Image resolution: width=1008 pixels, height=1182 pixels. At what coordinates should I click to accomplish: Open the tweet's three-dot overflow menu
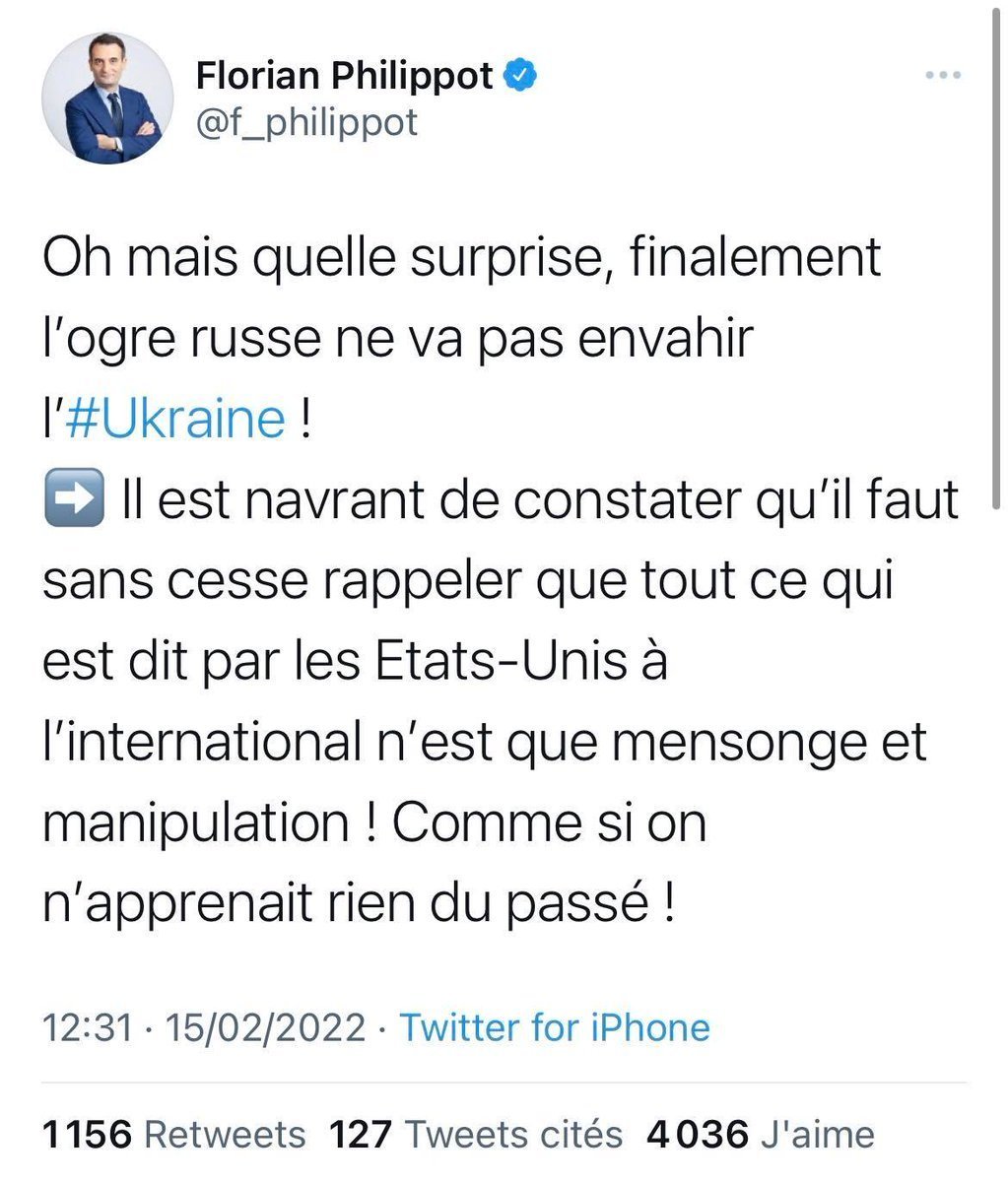click(x=944, y=76)
